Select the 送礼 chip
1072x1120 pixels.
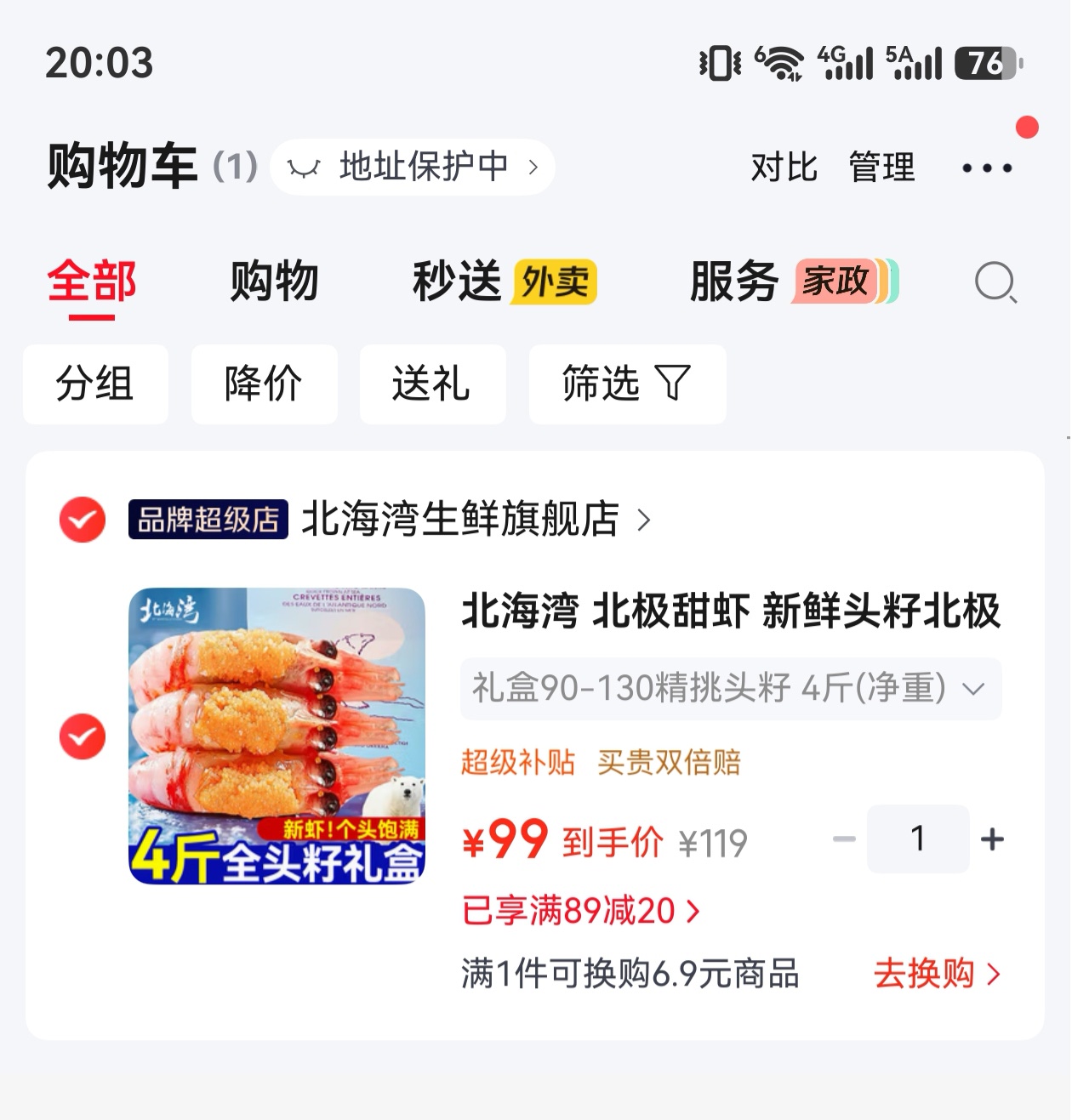pos(432,384)
